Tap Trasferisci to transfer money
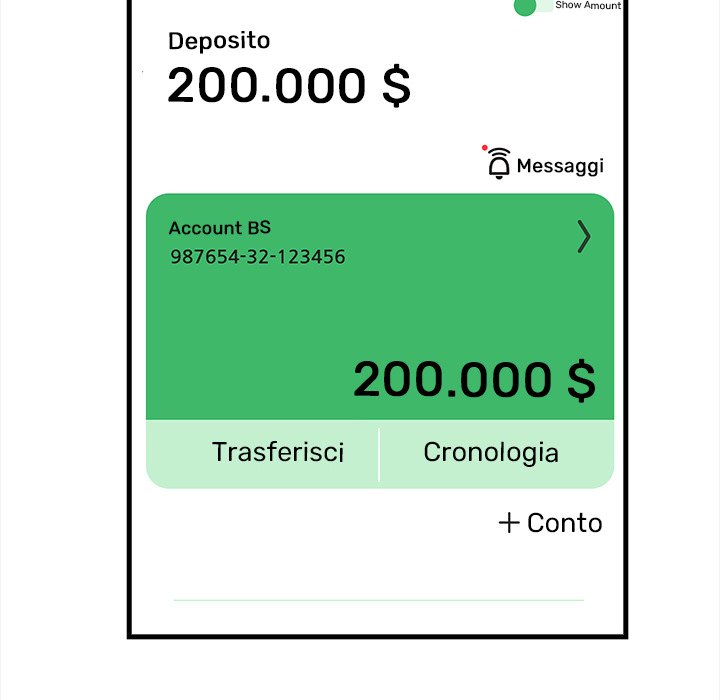The image size is (720, 700). pos(277,453)
